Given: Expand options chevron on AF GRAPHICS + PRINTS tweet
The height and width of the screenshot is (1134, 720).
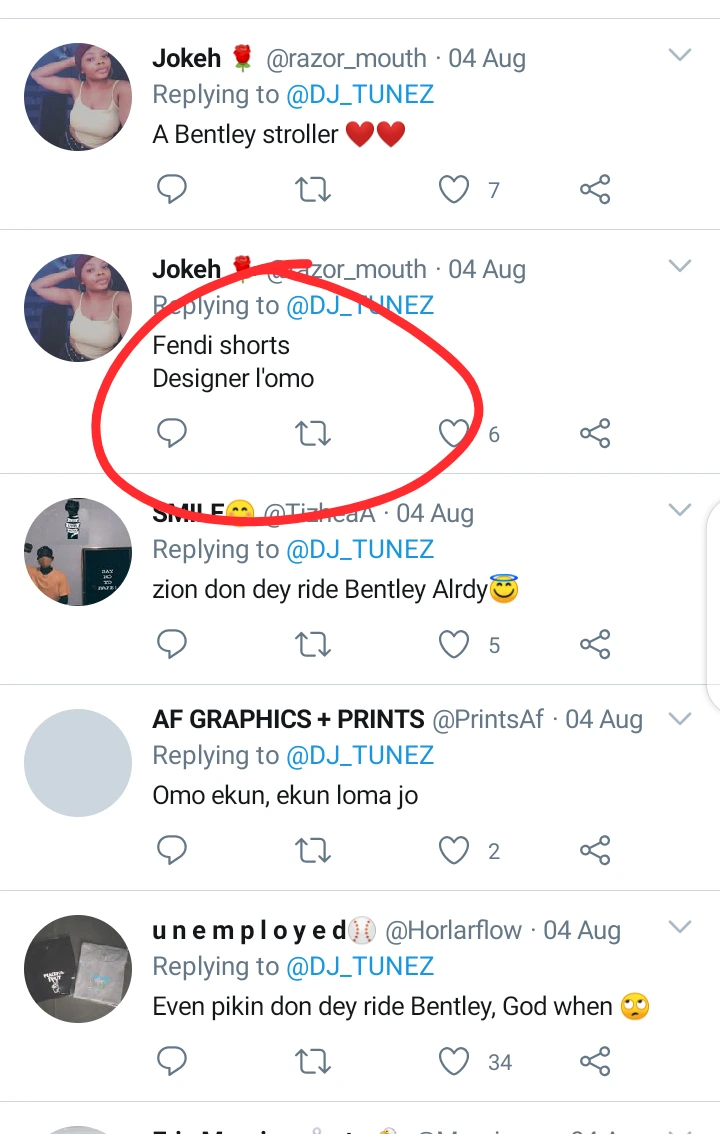Looking at the screenshot, I should [x=680, y=718].
